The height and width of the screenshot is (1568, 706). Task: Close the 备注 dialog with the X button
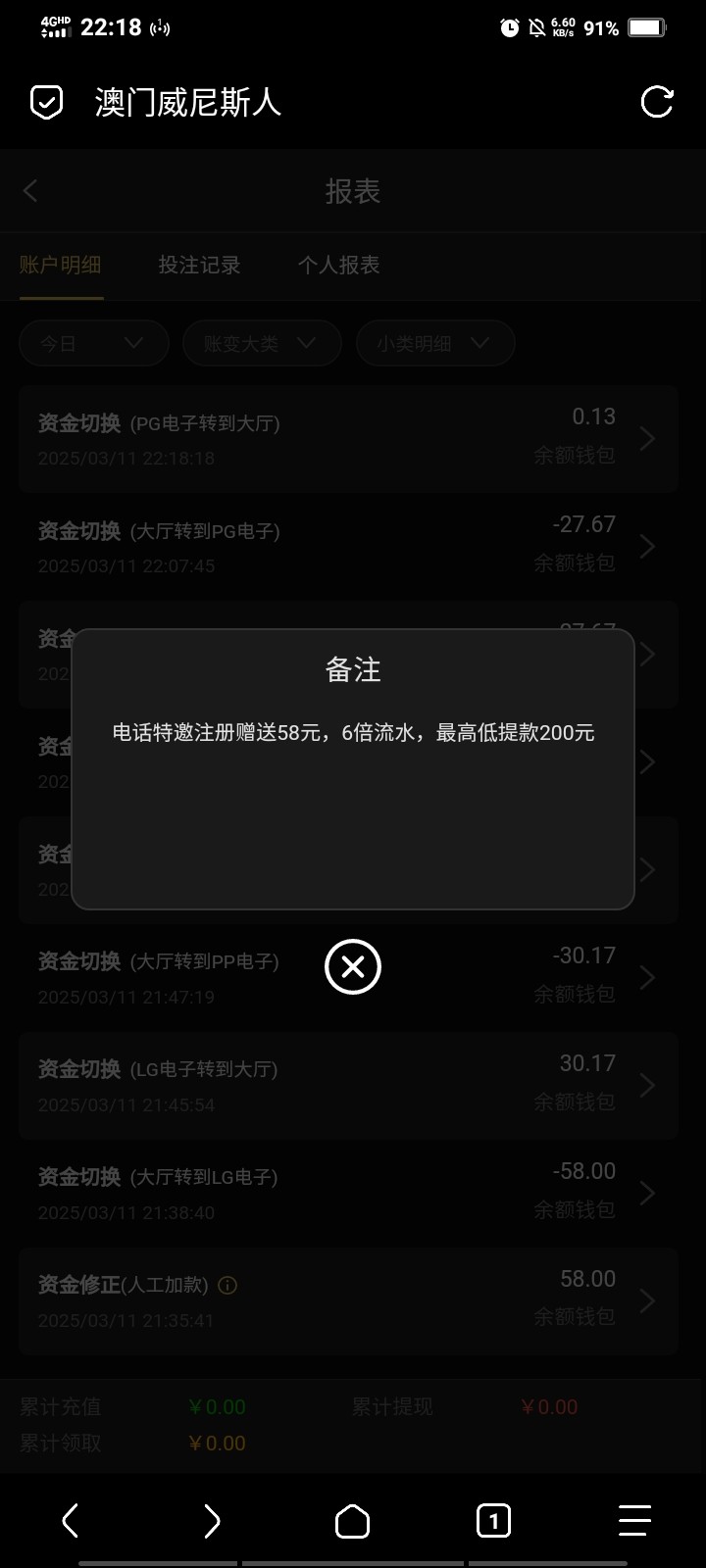[x=352, y=967]
